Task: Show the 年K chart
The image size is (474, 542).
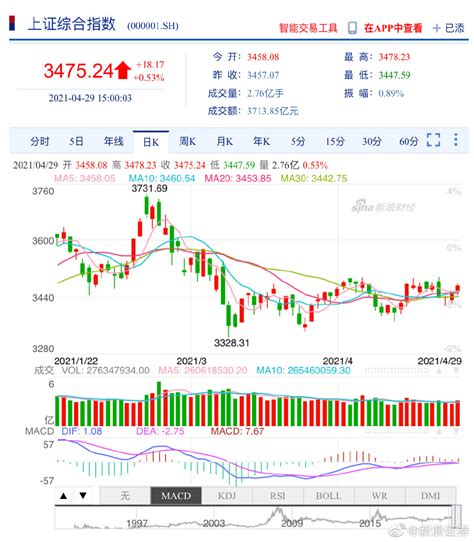Action: 261,141
